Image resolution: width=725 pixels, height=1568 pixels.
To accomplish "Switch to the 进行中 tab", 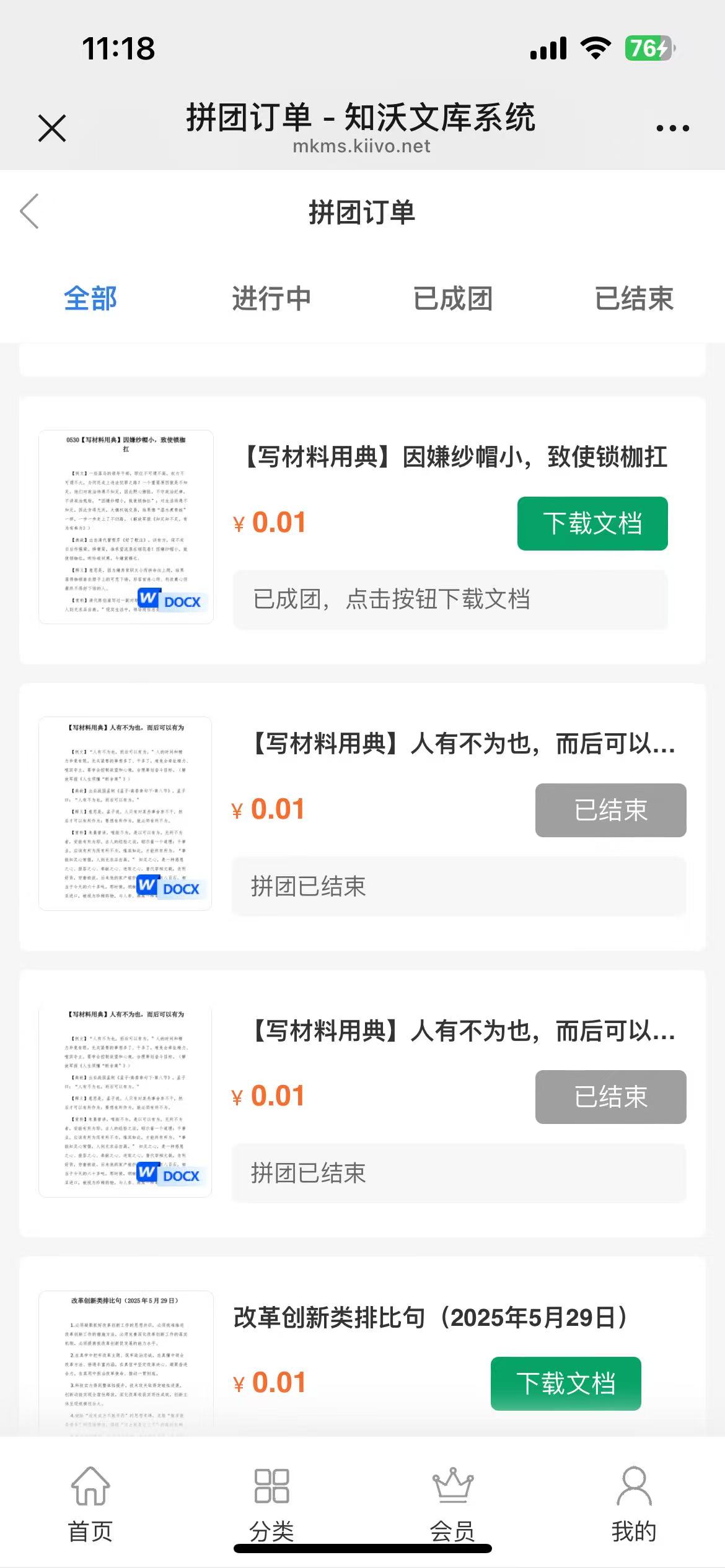I will pos(271,298).
